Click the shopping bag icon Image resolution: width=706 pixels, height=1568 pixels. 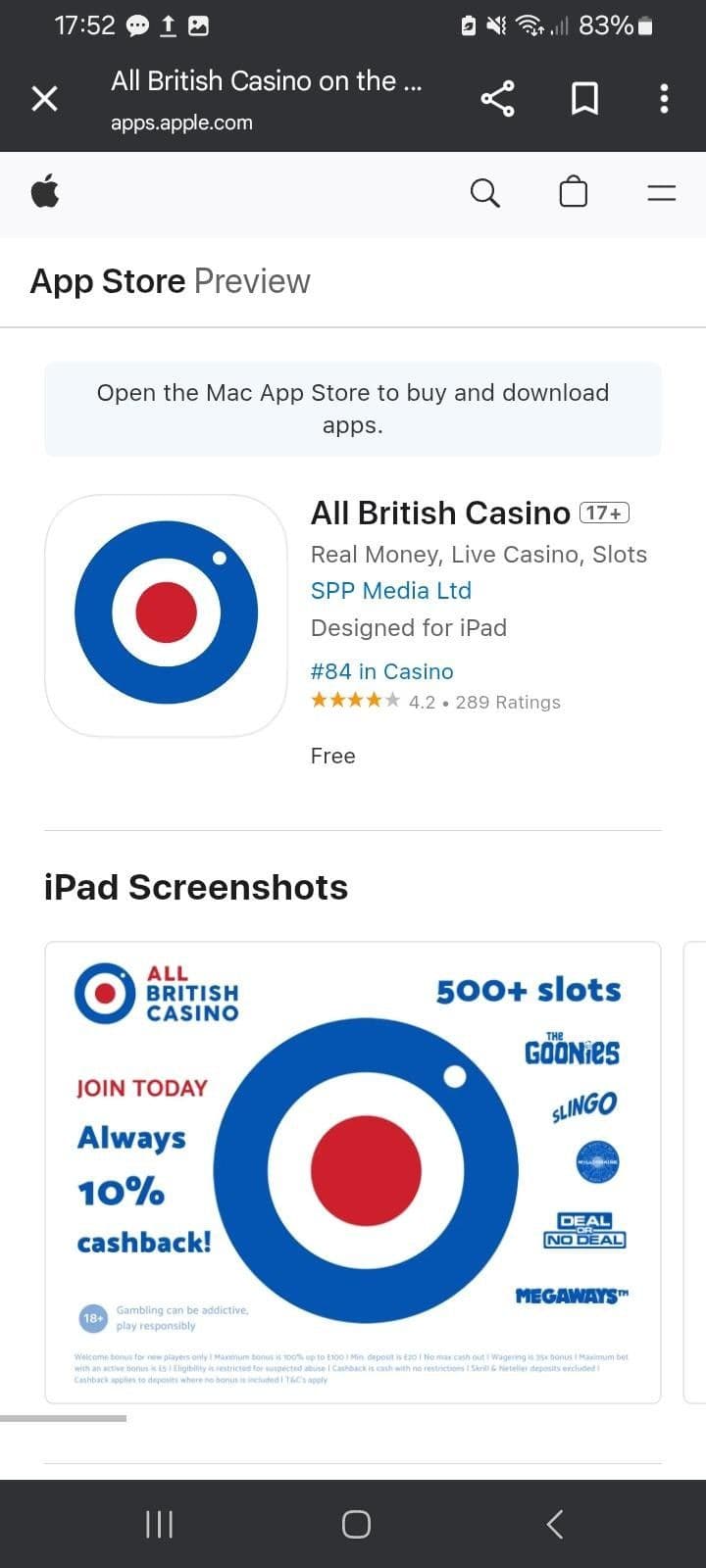click(x=574, y=192)
